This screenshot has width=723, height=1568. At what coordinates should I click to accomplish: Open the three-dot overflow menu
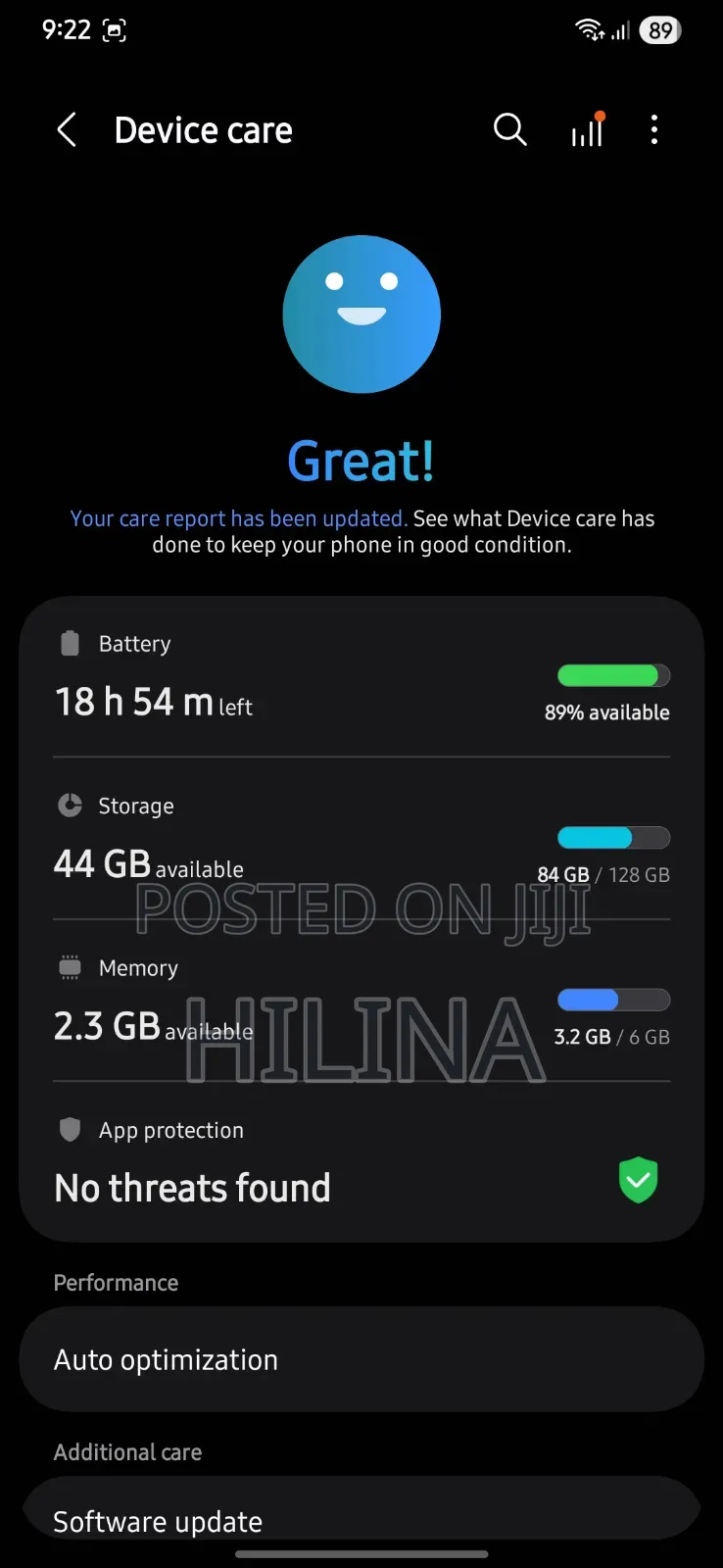pyautogui.click(x=653, y=129)
